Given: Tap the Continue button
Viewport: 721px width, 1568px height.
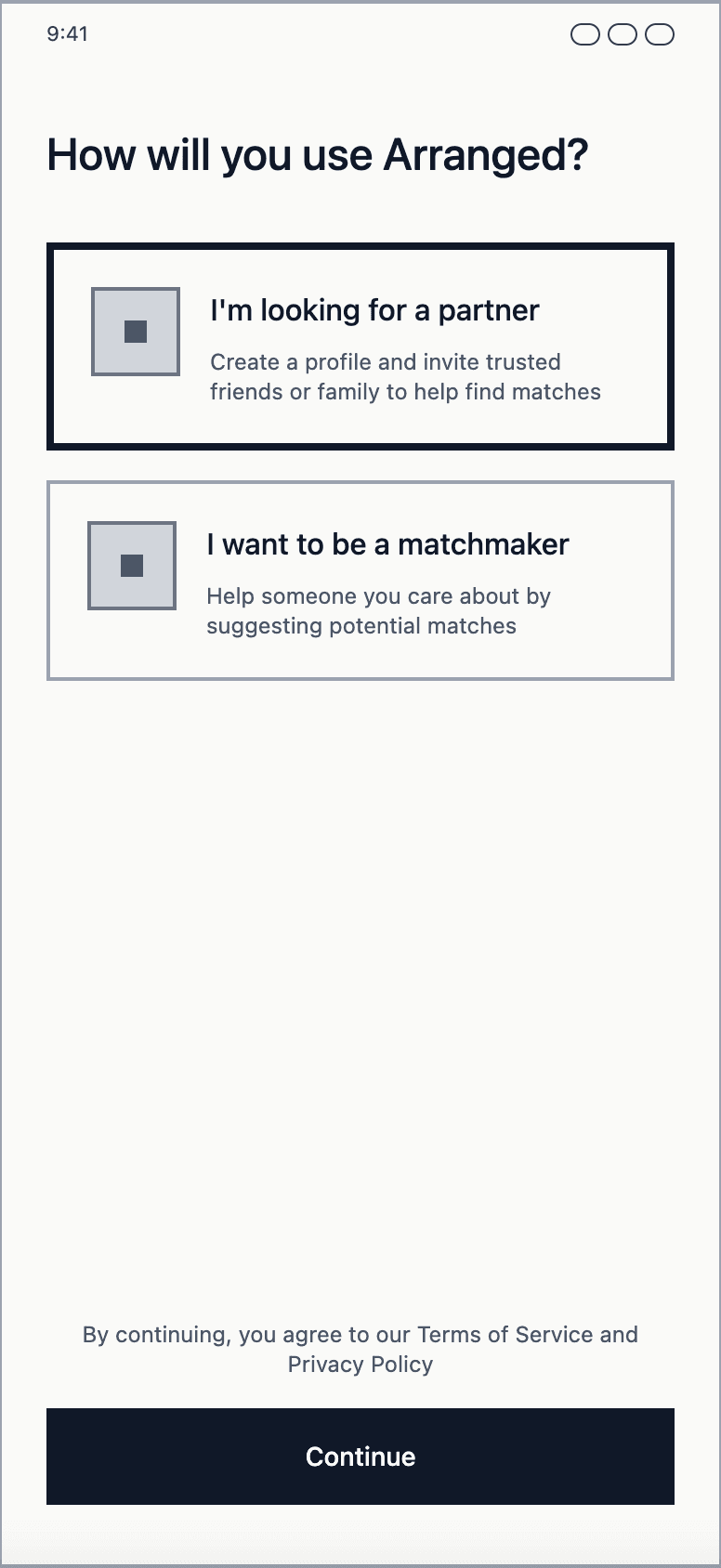Looking at the screenshot, I should 360,1456.
